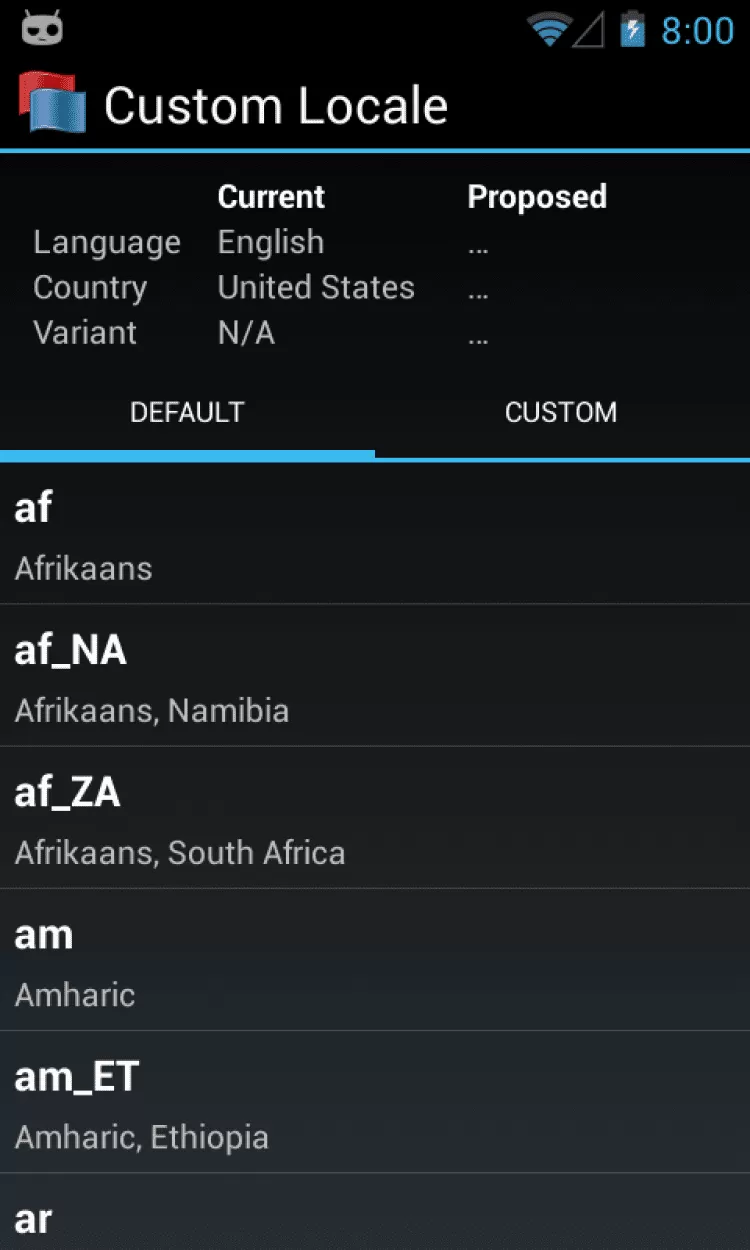Select the af Afrikaans locale
This screenshot has width=750, height=1250.
click(375, 534)
